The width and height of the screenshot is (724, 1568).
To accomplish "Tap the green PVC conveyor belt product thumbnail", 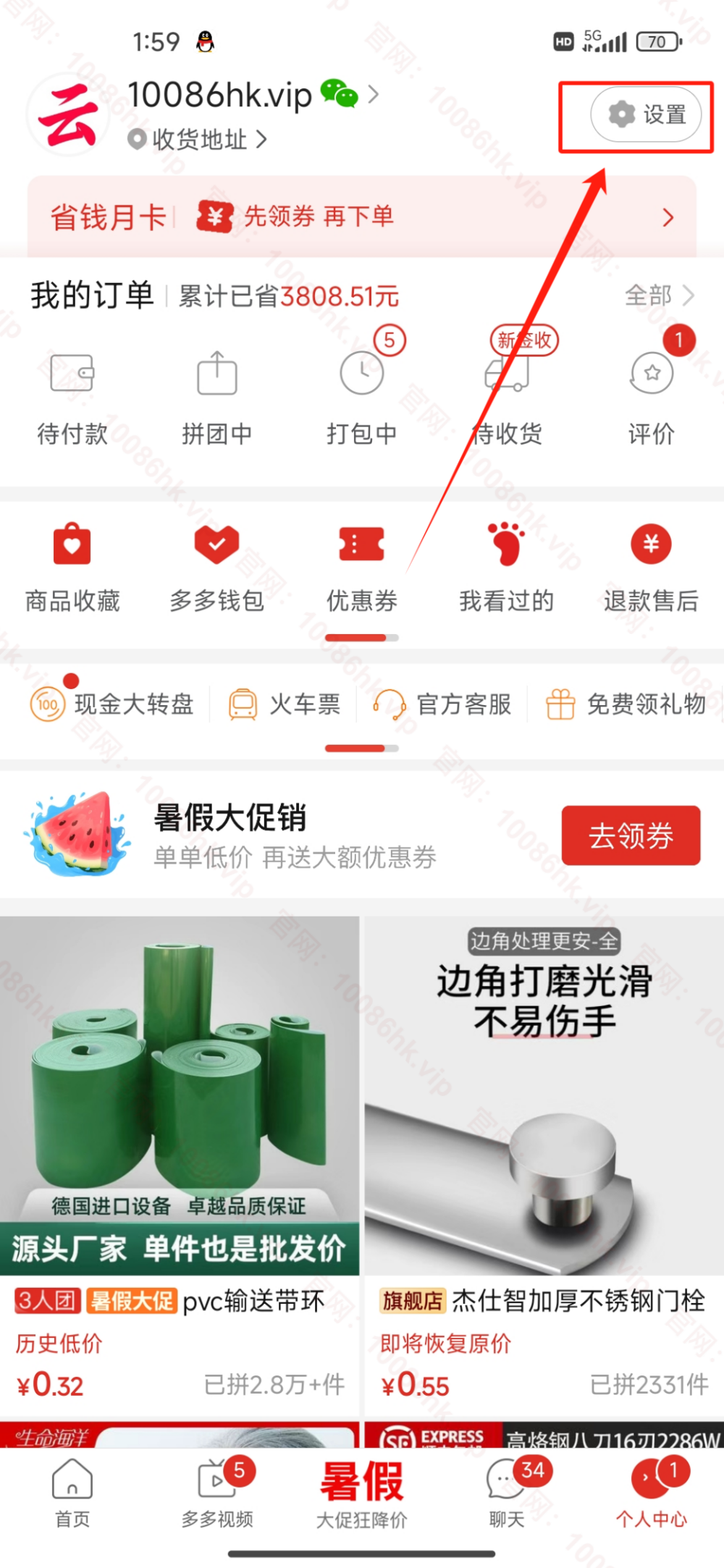I will [x=180, y=1086].
